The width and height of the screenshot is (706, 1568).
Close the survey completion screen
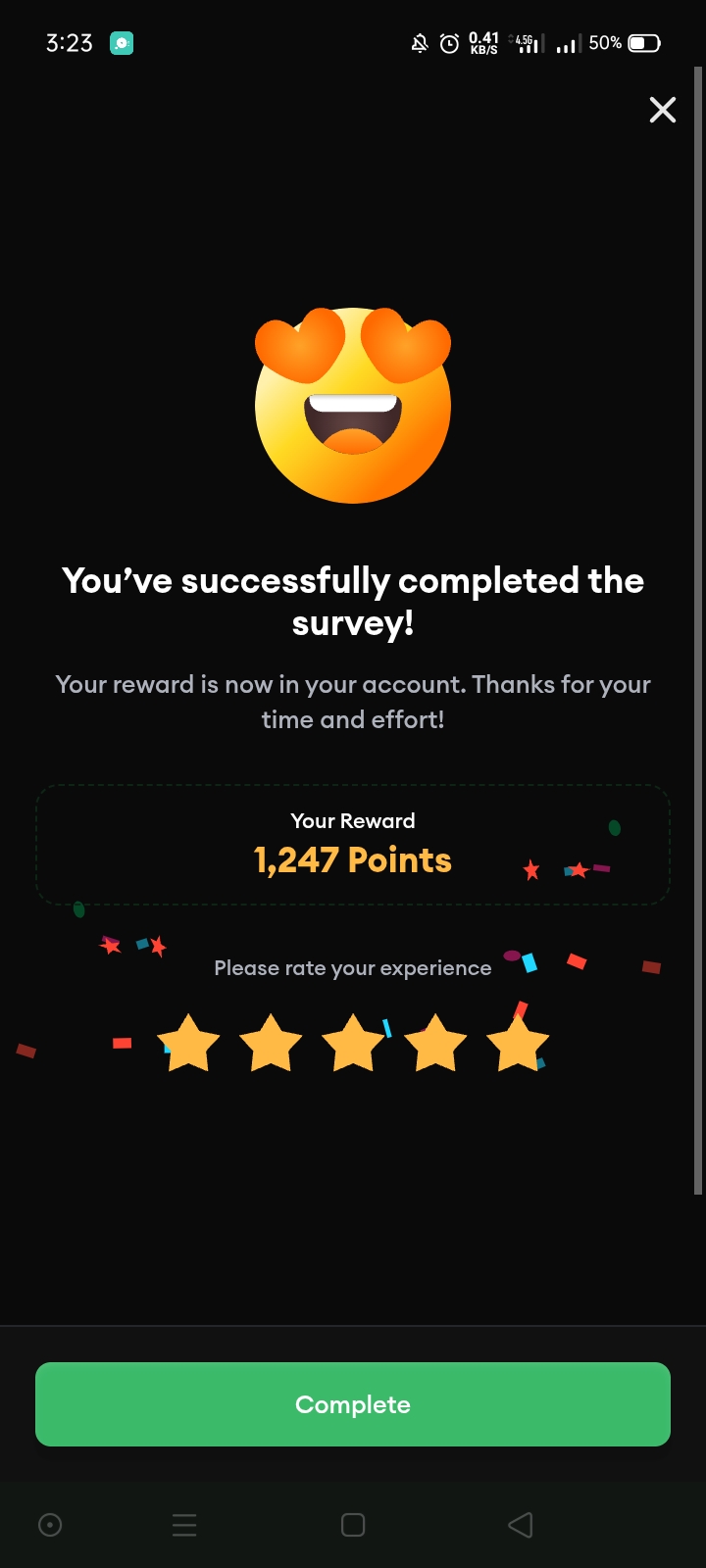663,110
